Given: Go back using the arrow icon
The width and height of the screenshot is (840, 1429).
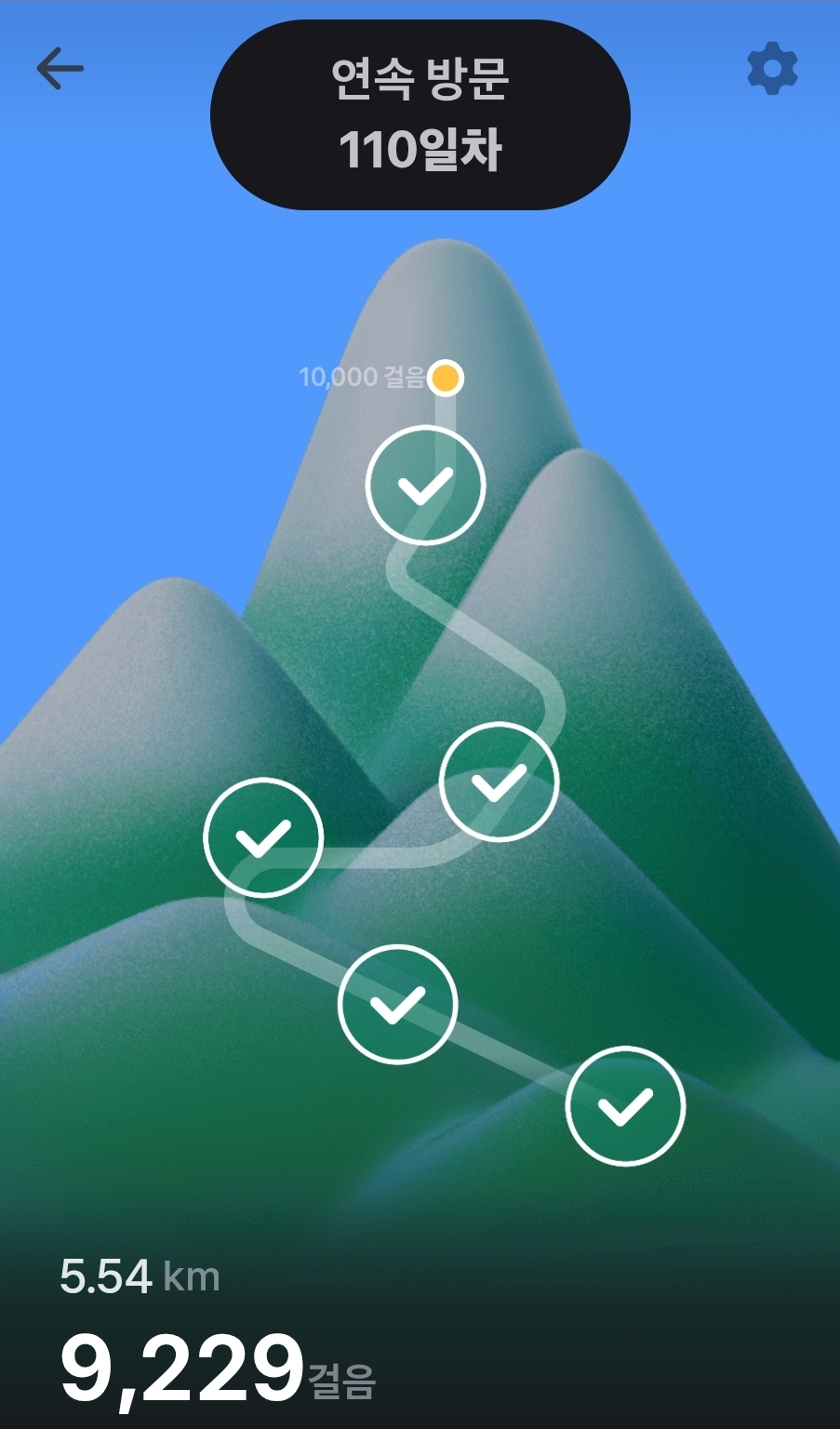Looking at the screenshot, I should (x=60, y=69).
